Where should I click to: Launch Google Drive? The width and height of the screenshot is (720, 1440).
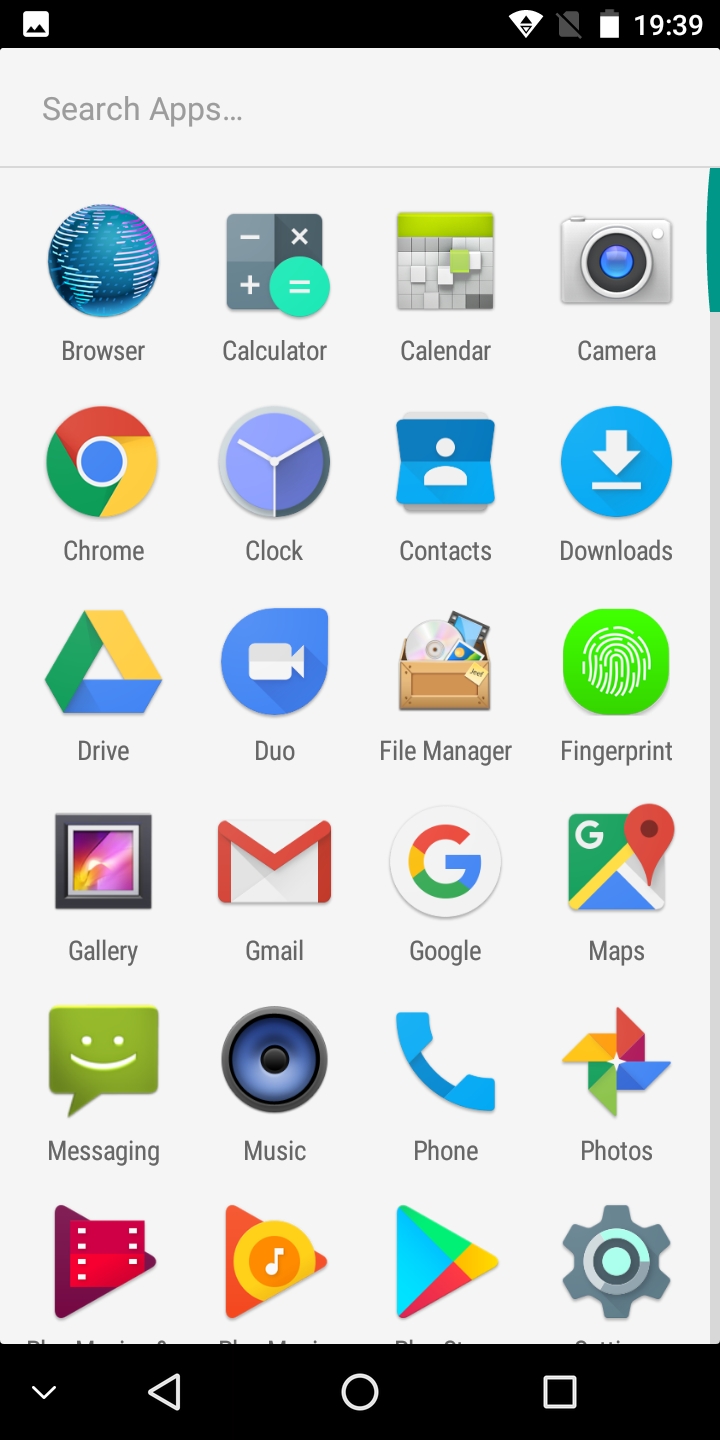click(103, 662)
